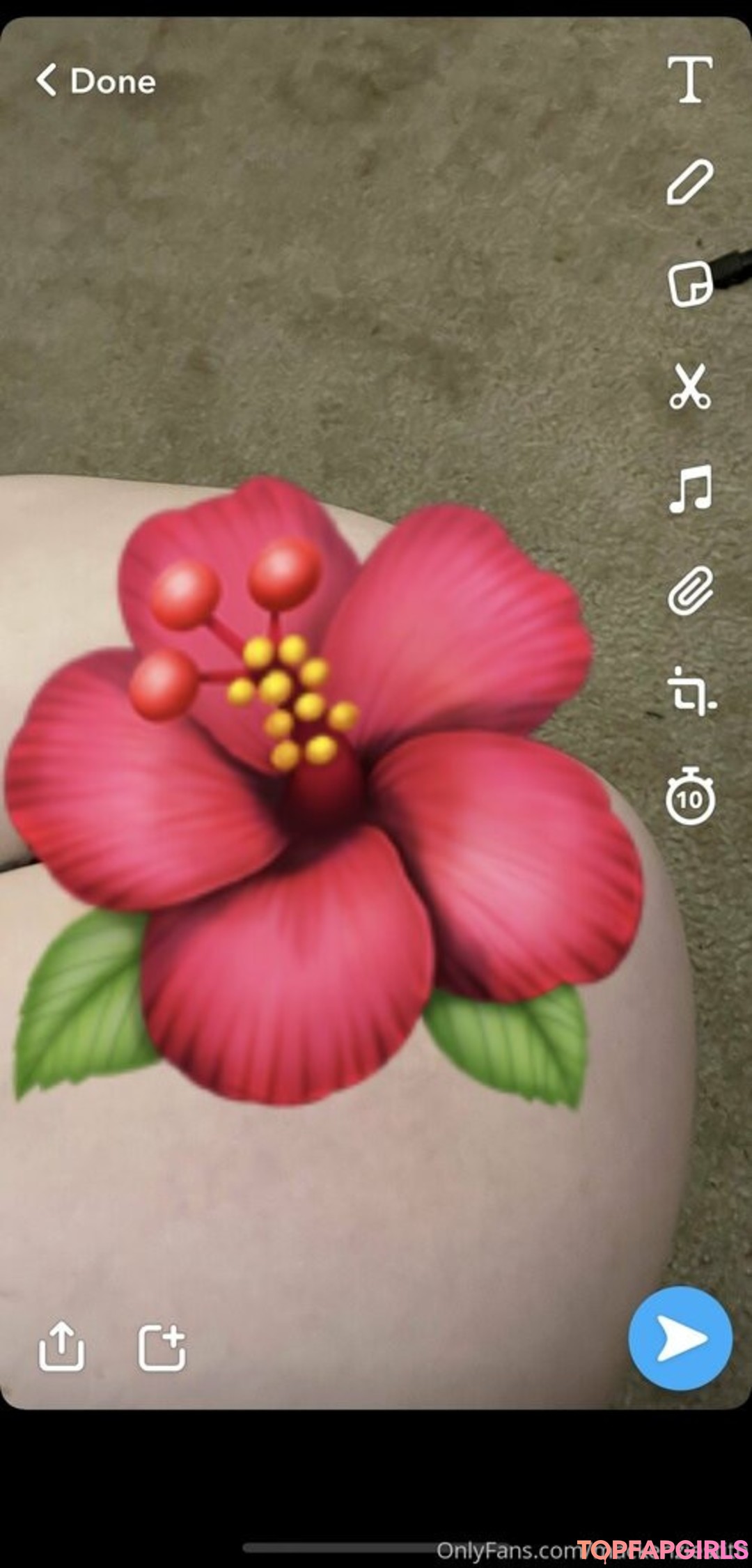The image size is (752, 1568).
Task: Tap Done to exit editing
Action: (96, 81)
